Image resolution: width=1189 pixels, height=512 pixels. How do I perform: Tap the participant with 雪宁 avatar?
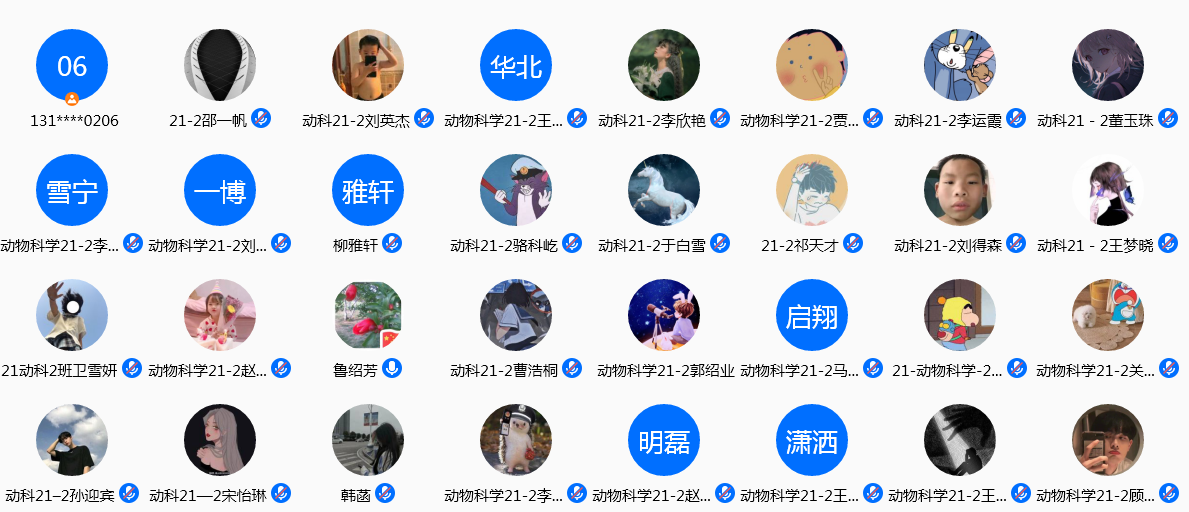pyautogui.click(x=72, y=190)
